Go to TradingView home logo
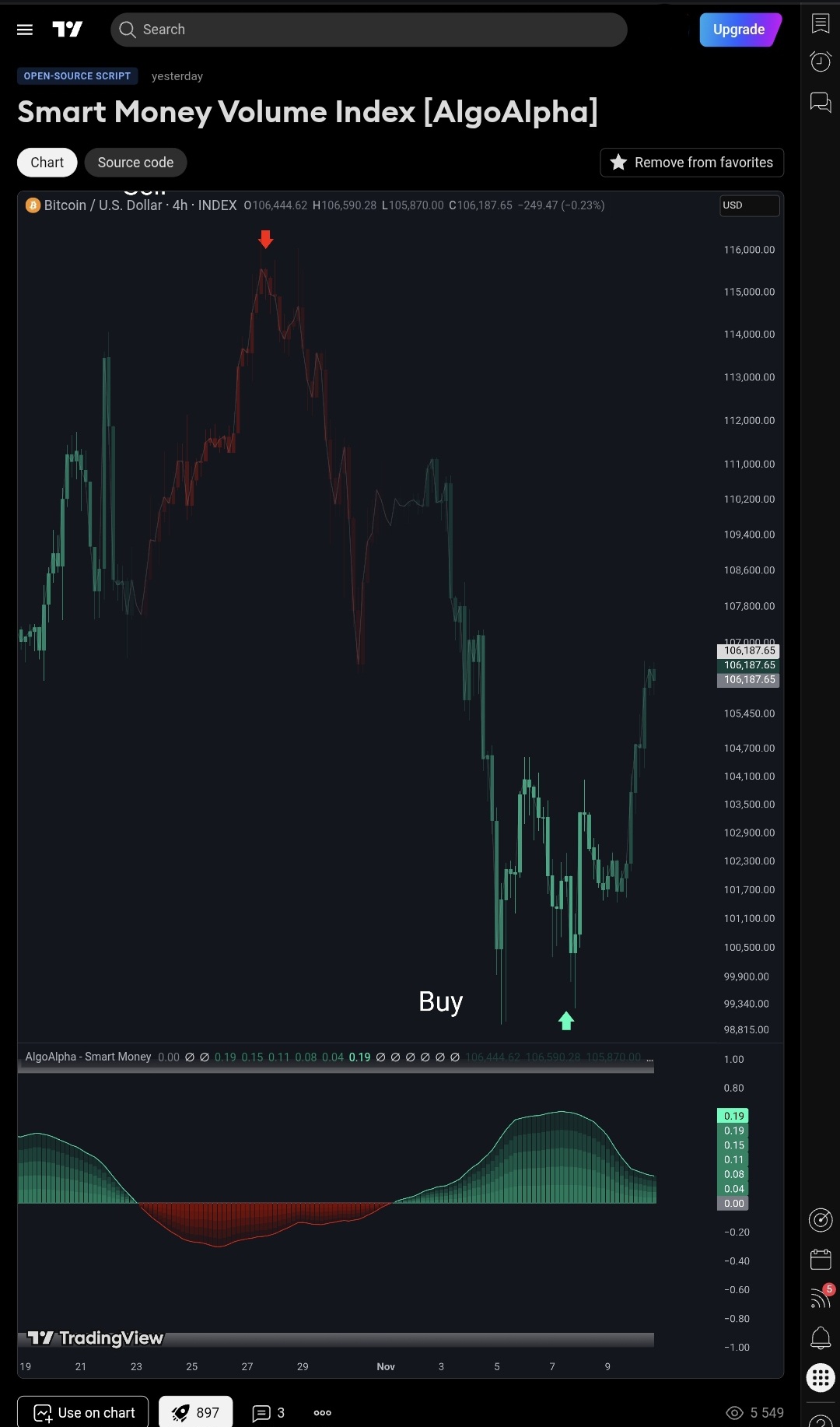The height and width of the screenshot is (1427, 840). coord(68,30)
